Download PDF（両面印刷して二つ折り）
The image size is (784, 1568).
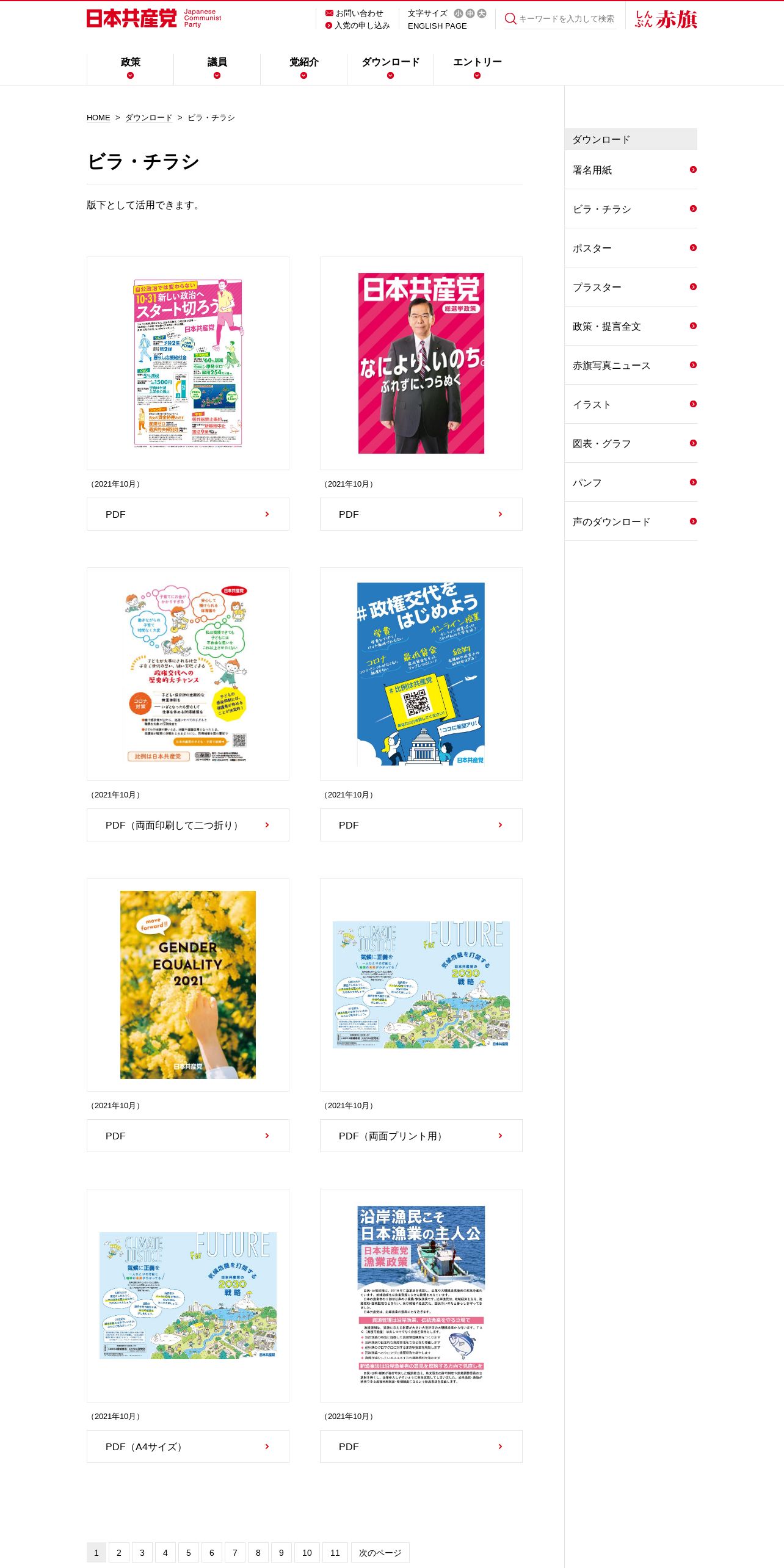click(x=188, y=825)
